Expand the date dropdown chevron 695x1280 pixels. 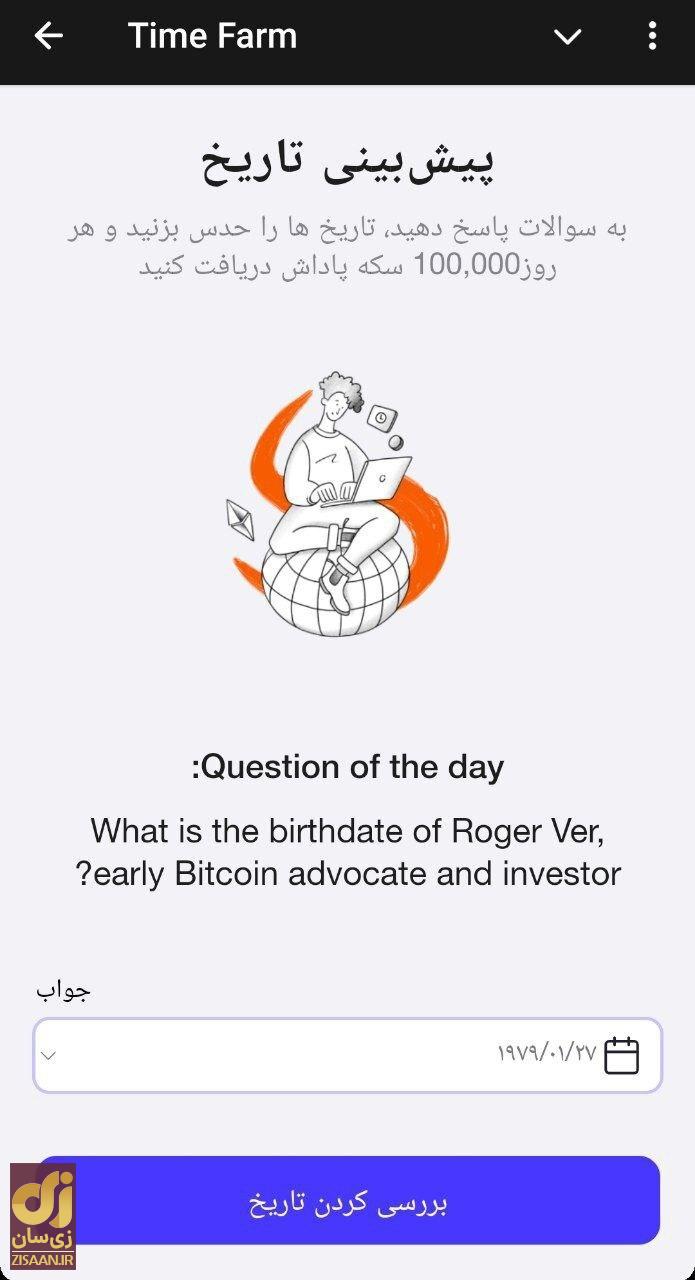(x=49, y=1055)
